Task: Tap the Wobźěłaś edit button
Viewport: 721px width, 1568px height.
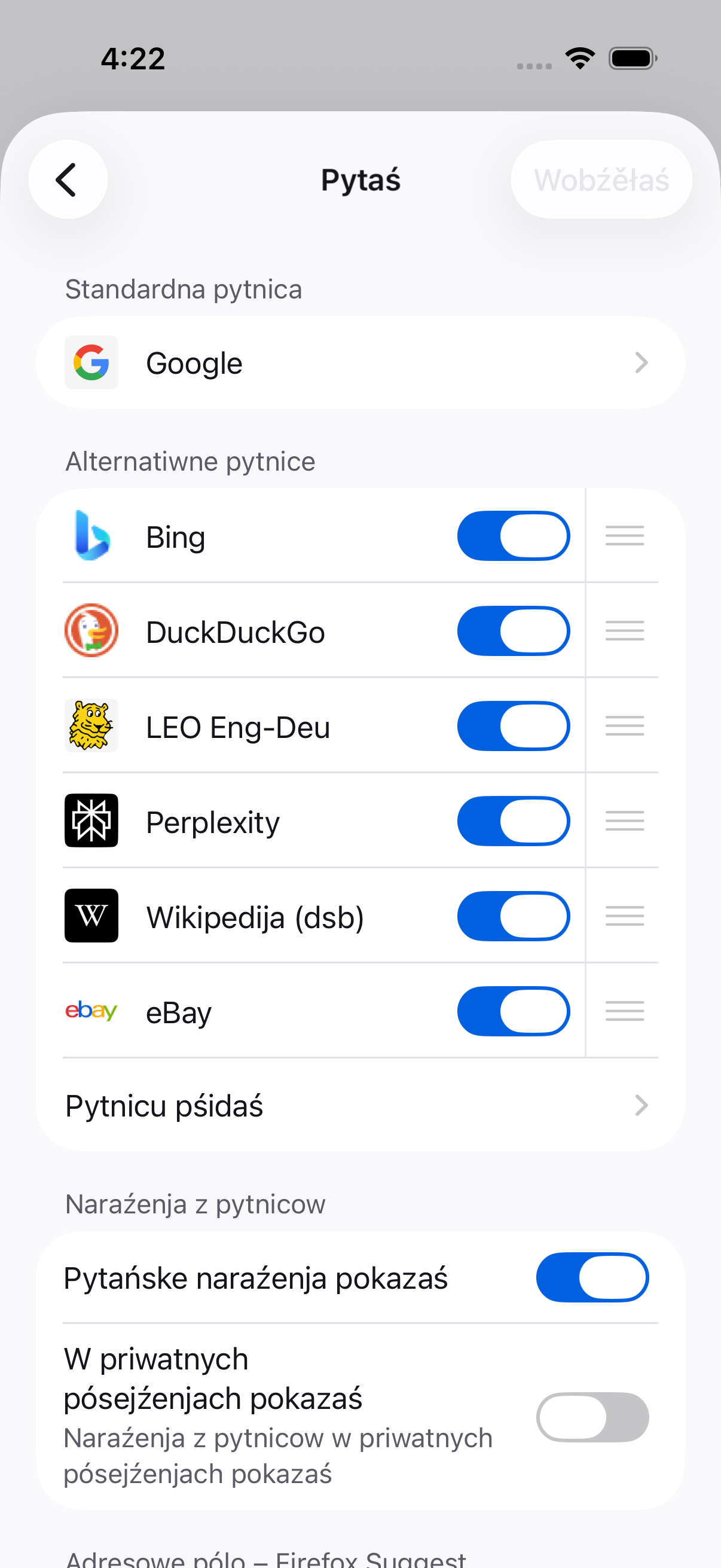Action: 600,179
